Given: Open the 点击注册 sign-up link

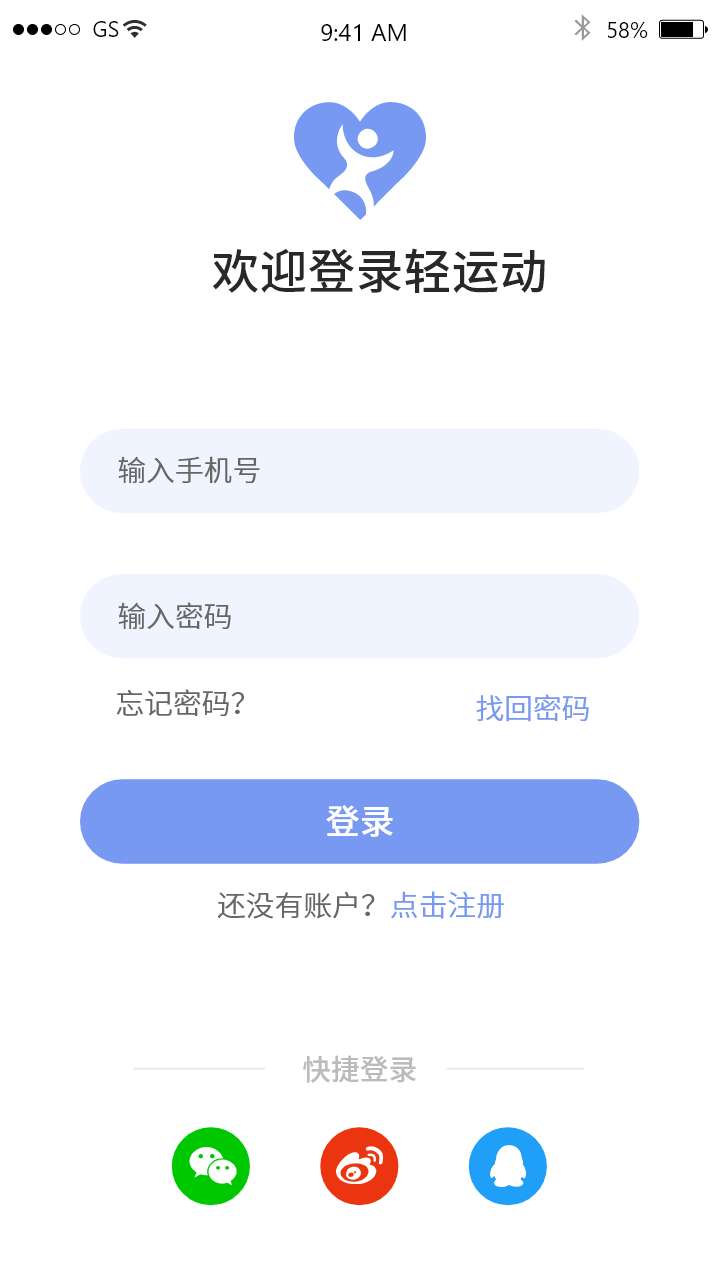Looking at the screenshot, I should pyautogui.click(x=447, y=906).
